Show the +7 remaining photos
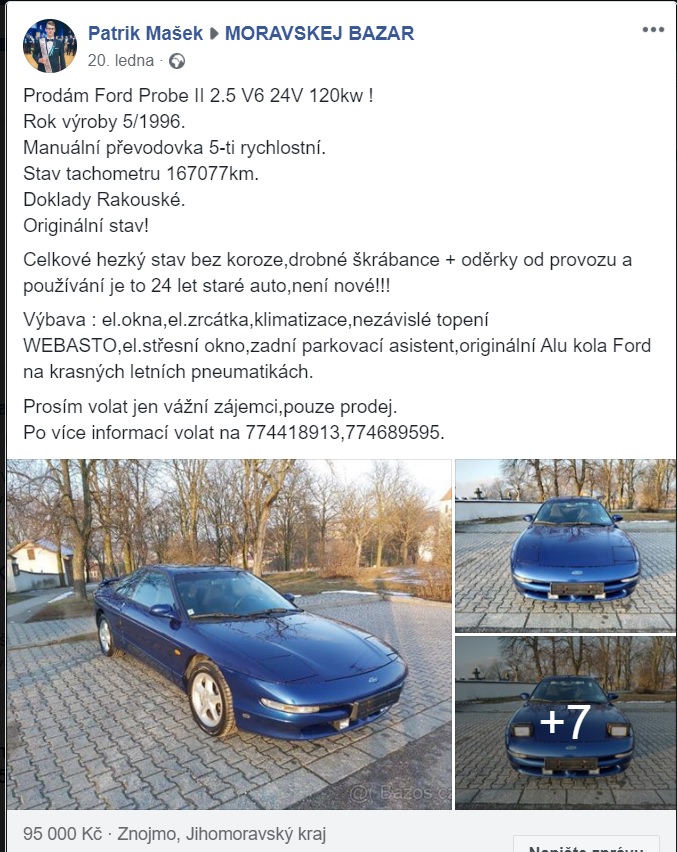This screenshot has height=852, width=677. (x=565, y=722)
